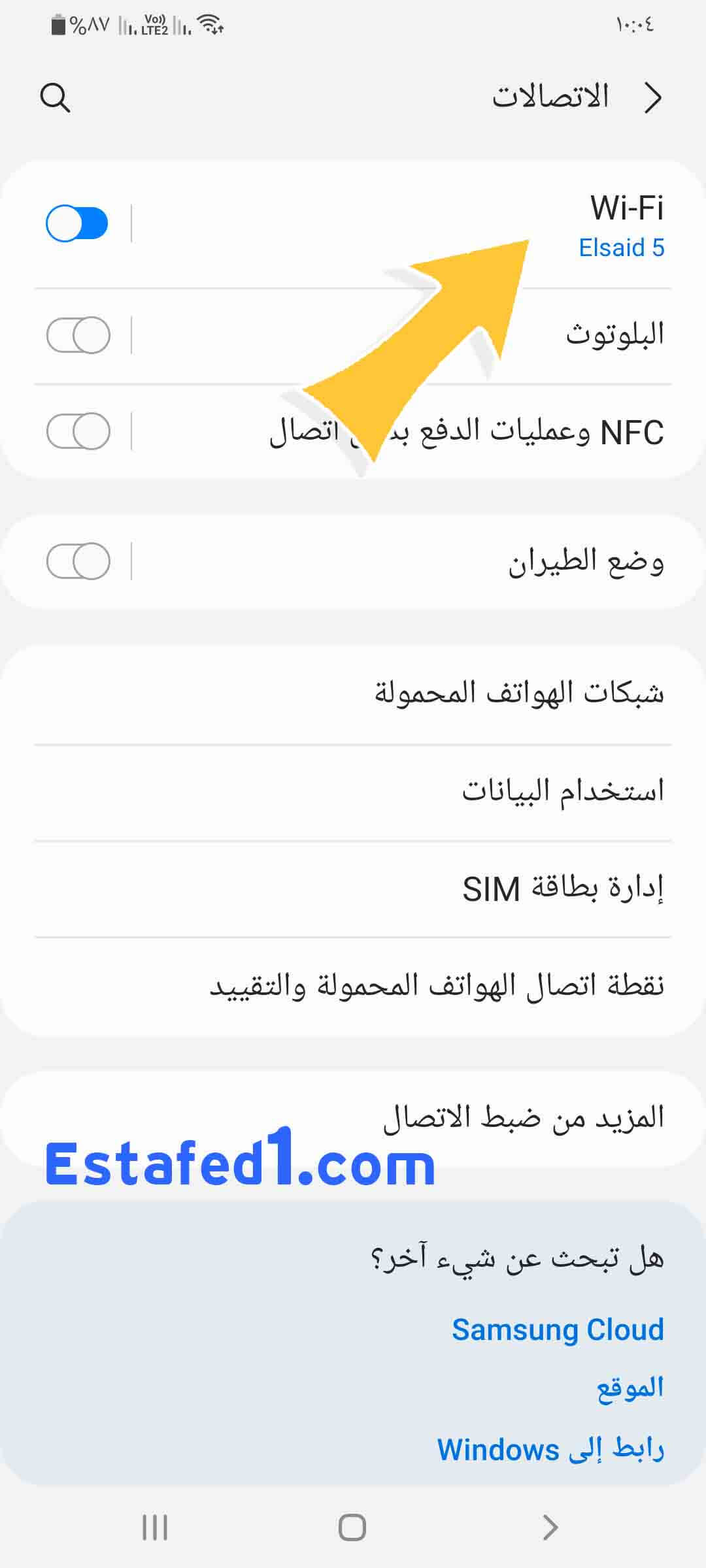Image resolution: width=706 pixels, height=1568 pixels.
Task: Open the search icon in Connections
Action: [x=55, y=98]
